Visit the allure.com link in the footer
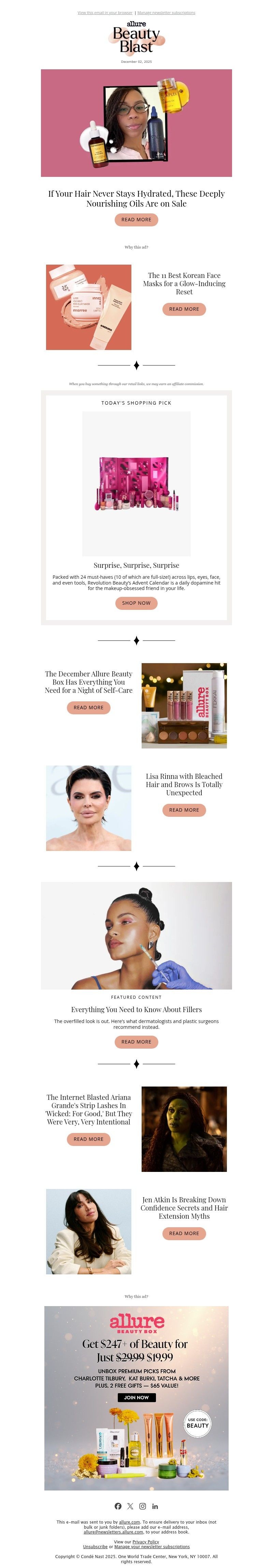 coord(129,1522)
